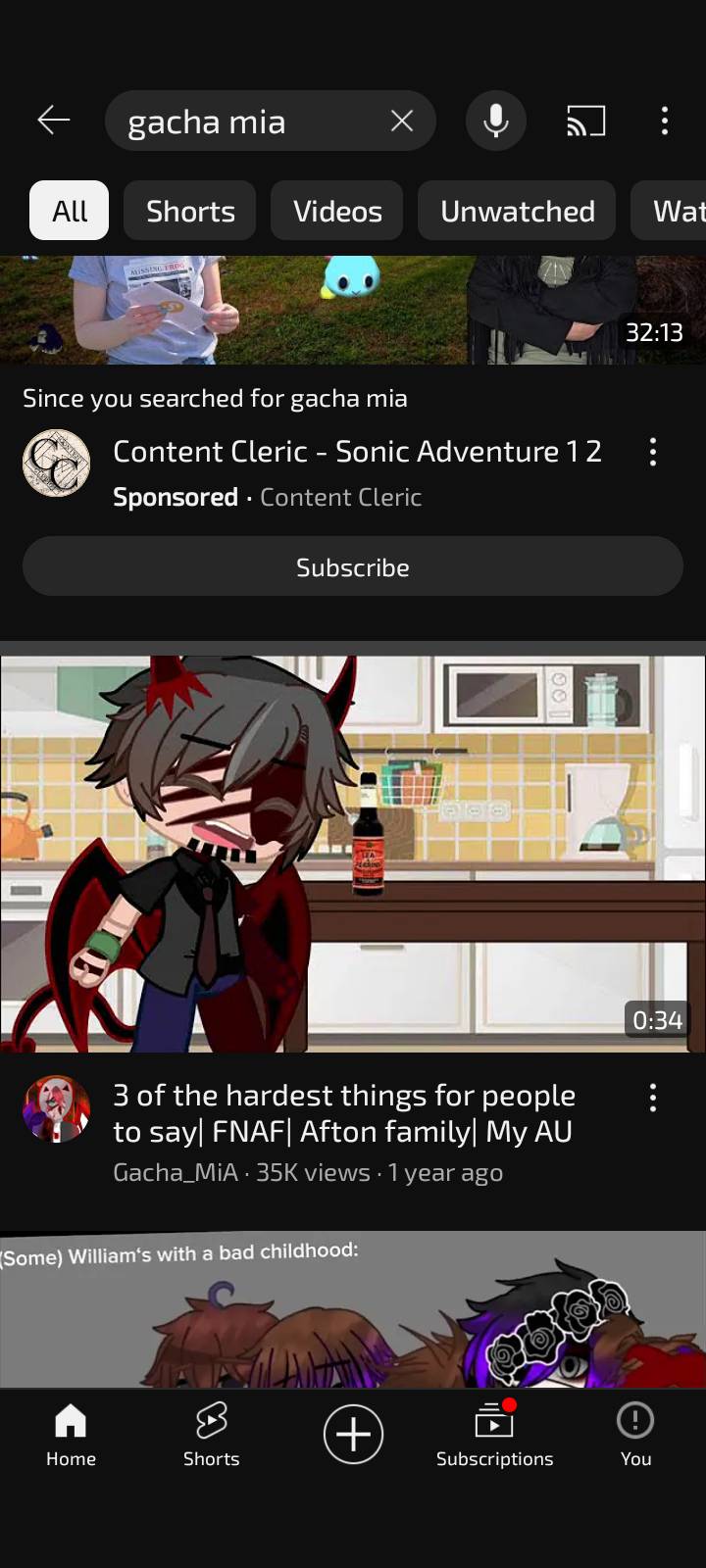This screenshot has height=1568, width=706.
Task: Open Content Cleric channel avatar
Action: (x=57, y=463)
